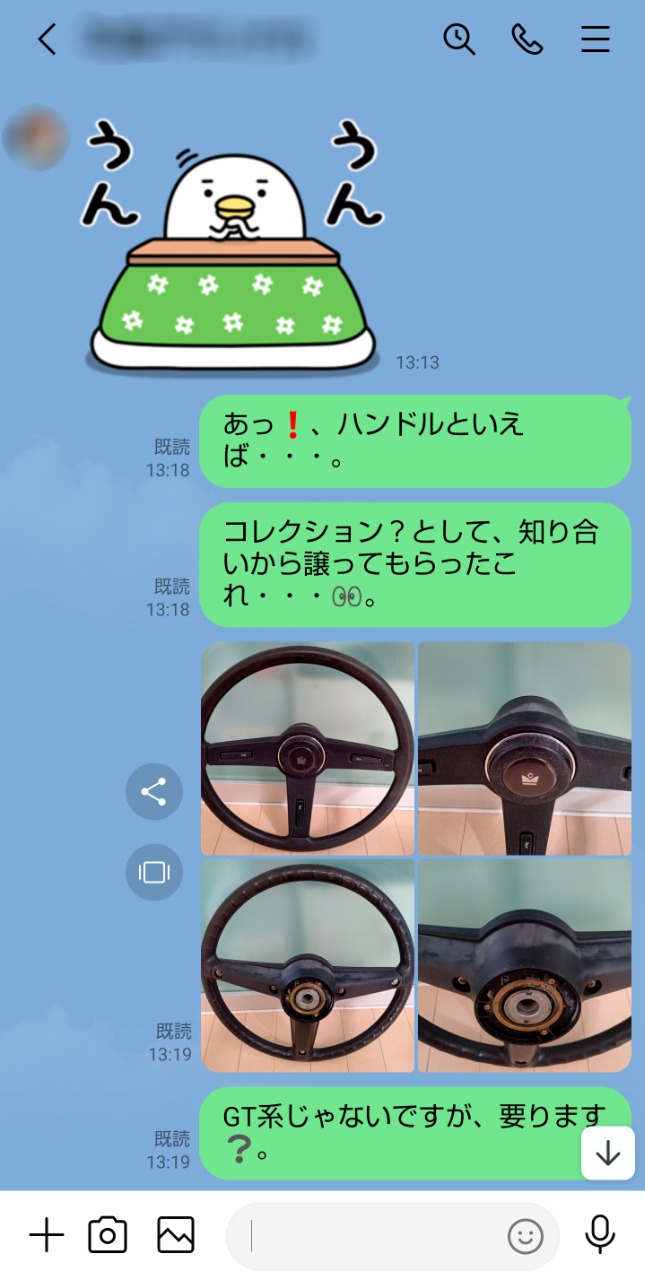This screenshot has height=1280, width=645.
Task: View photos in slideshow mode
Action: [x=153, y=872]
